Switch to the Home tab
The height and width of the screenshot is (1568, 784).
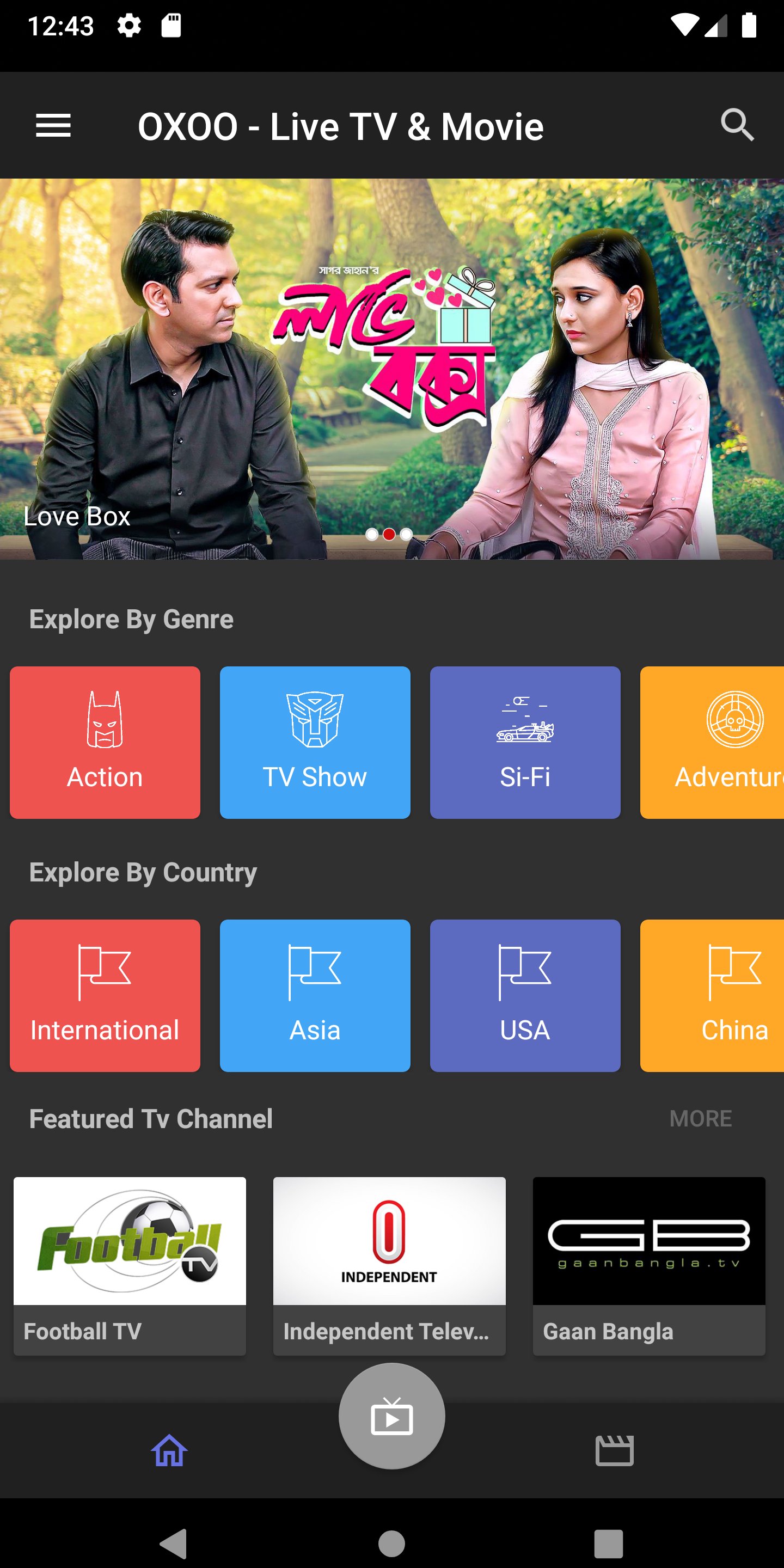169,1450
